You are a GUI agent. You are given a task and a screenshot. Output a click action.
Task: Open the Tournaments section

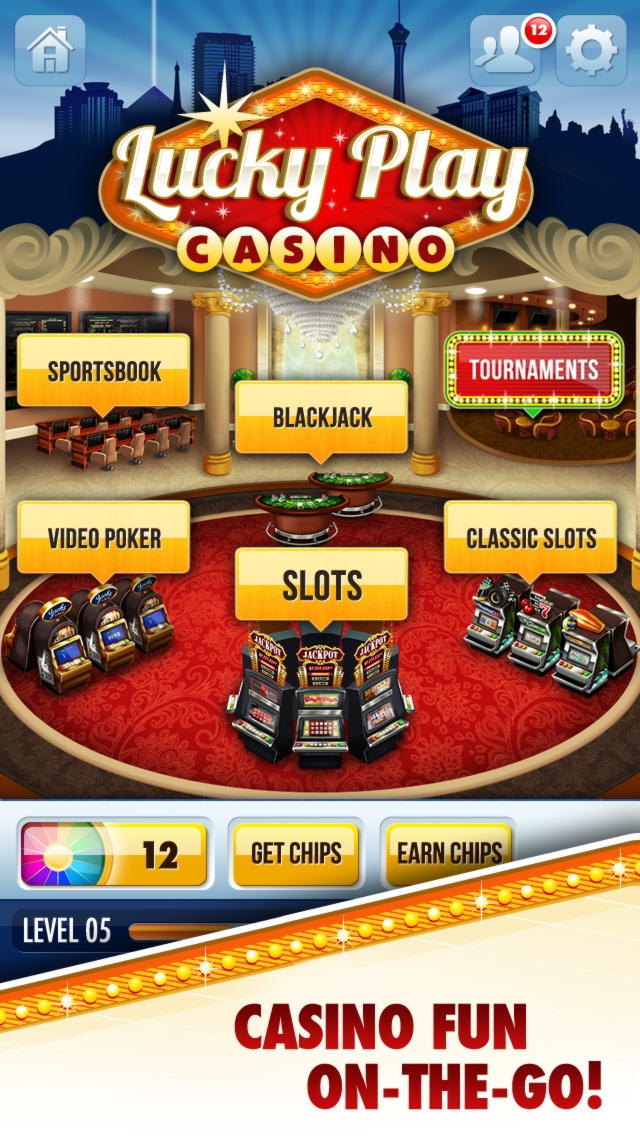[534, 369]
